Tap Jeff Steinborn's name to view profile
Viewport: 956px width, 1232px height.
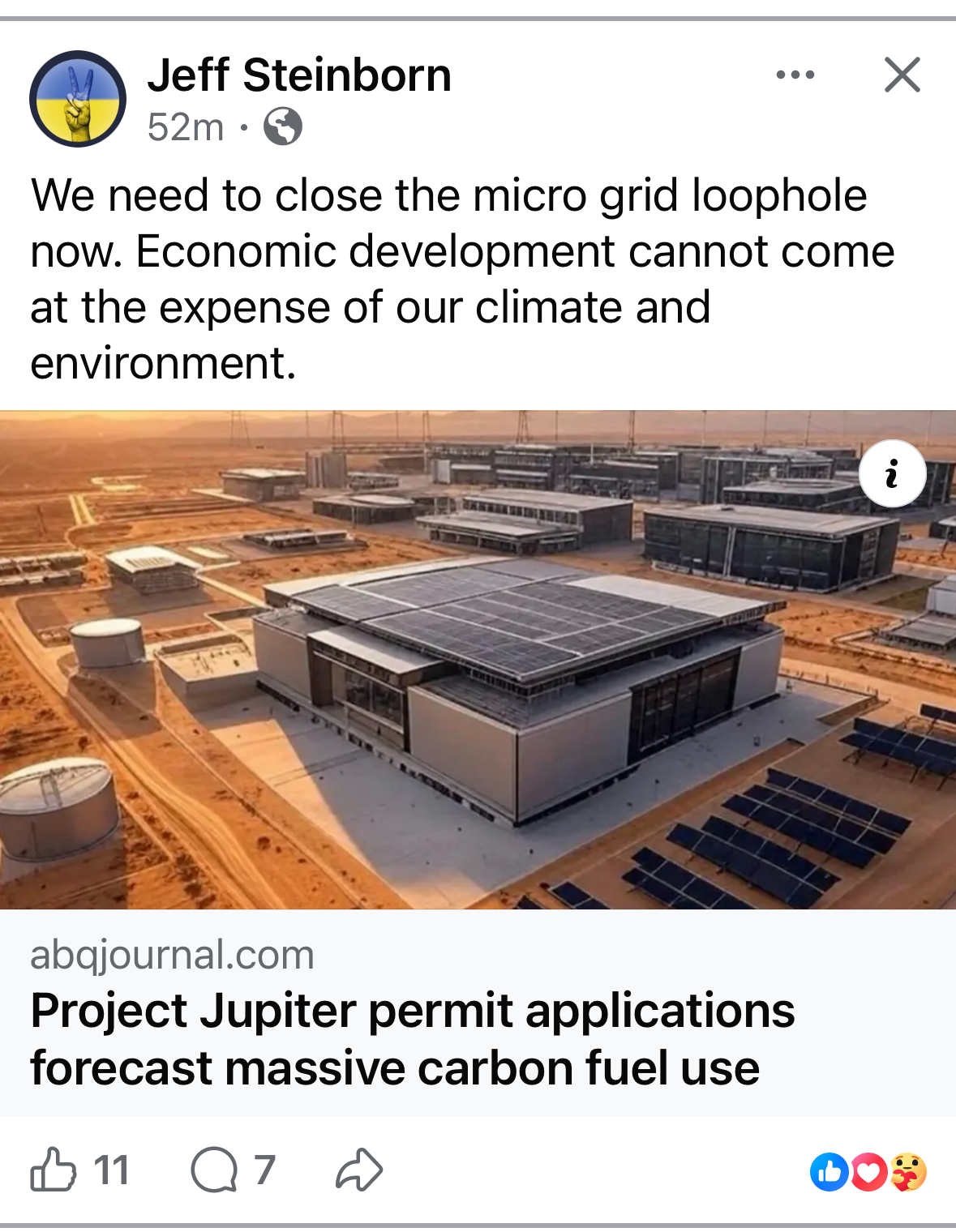click(x=299, y=75)
